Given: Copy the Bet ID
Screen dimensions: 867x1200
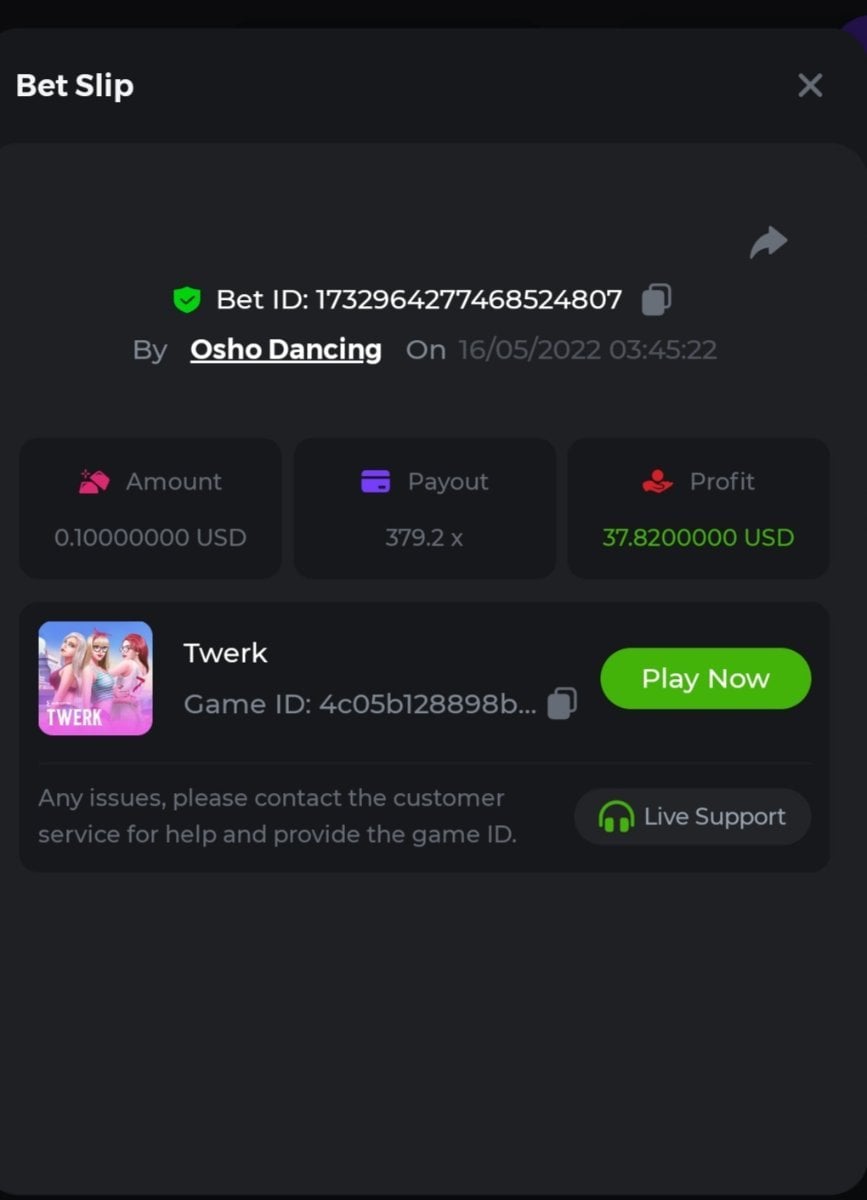Looking at the screenshot, I should (x=656, y=299).
